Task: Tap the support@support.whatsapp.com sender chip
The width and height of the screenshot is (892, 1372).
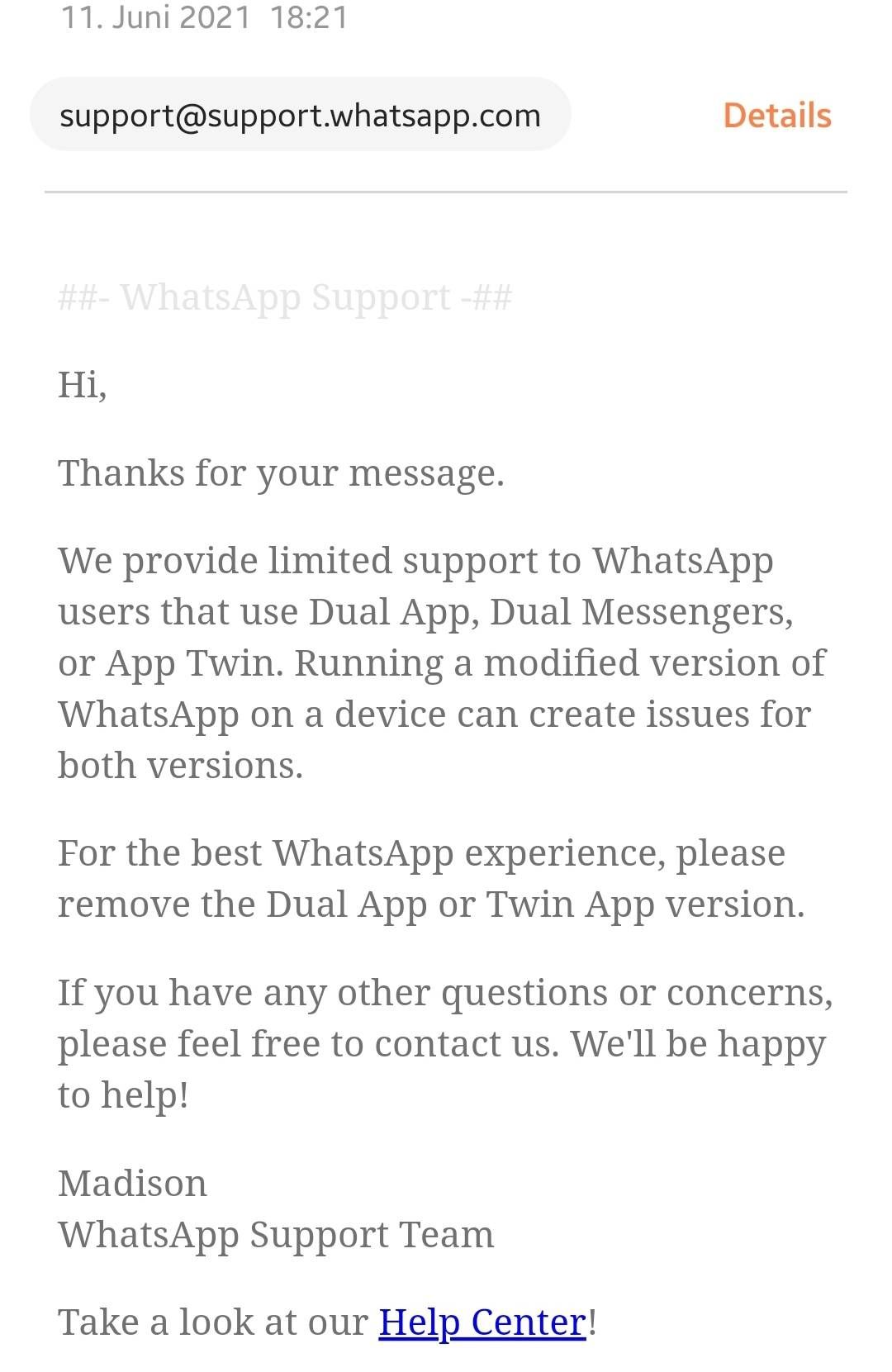Action: click(300, 115)
